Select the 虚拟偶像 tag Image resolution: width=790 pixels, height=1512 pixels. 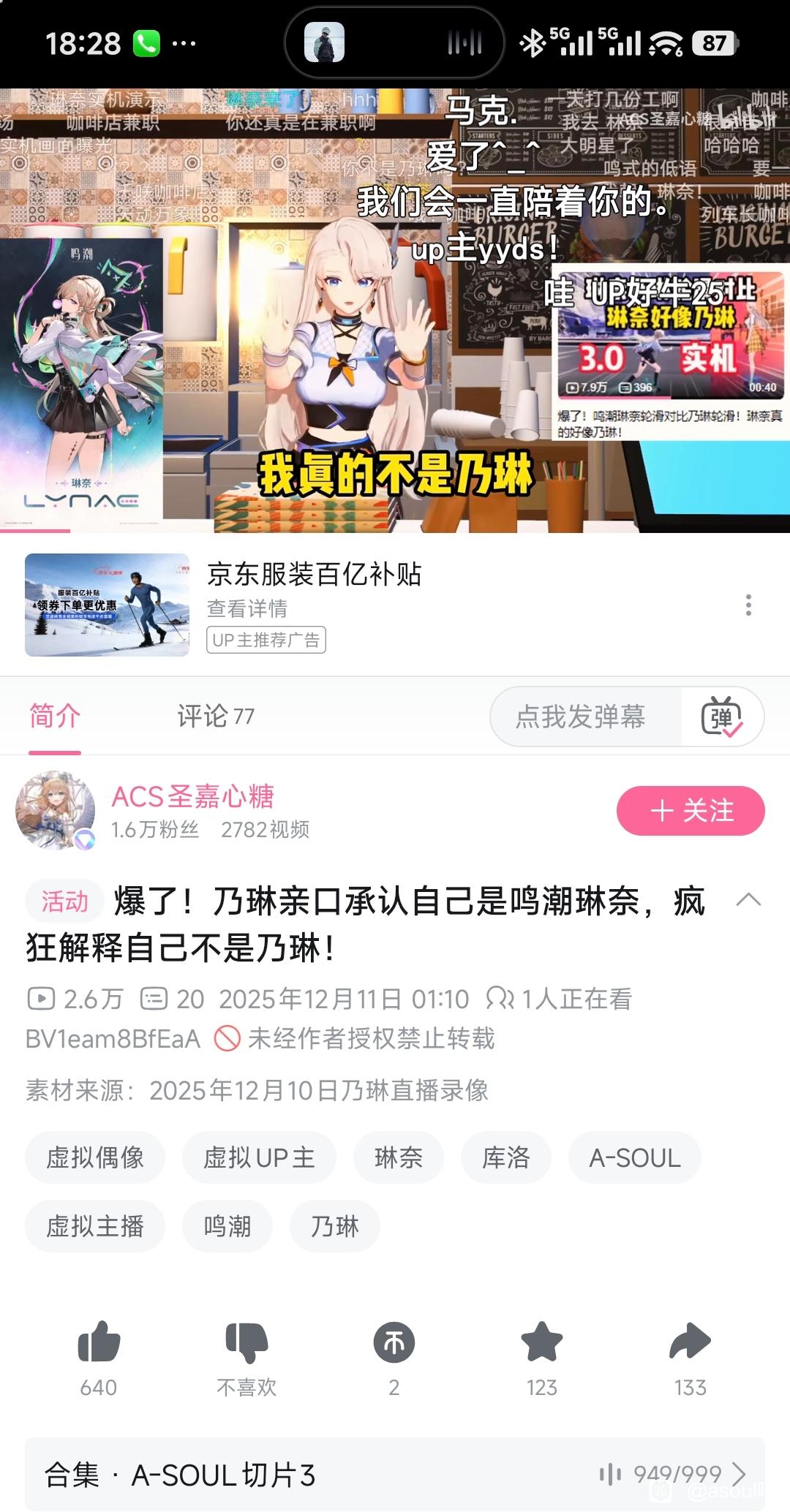click(x=95, y=1157)
